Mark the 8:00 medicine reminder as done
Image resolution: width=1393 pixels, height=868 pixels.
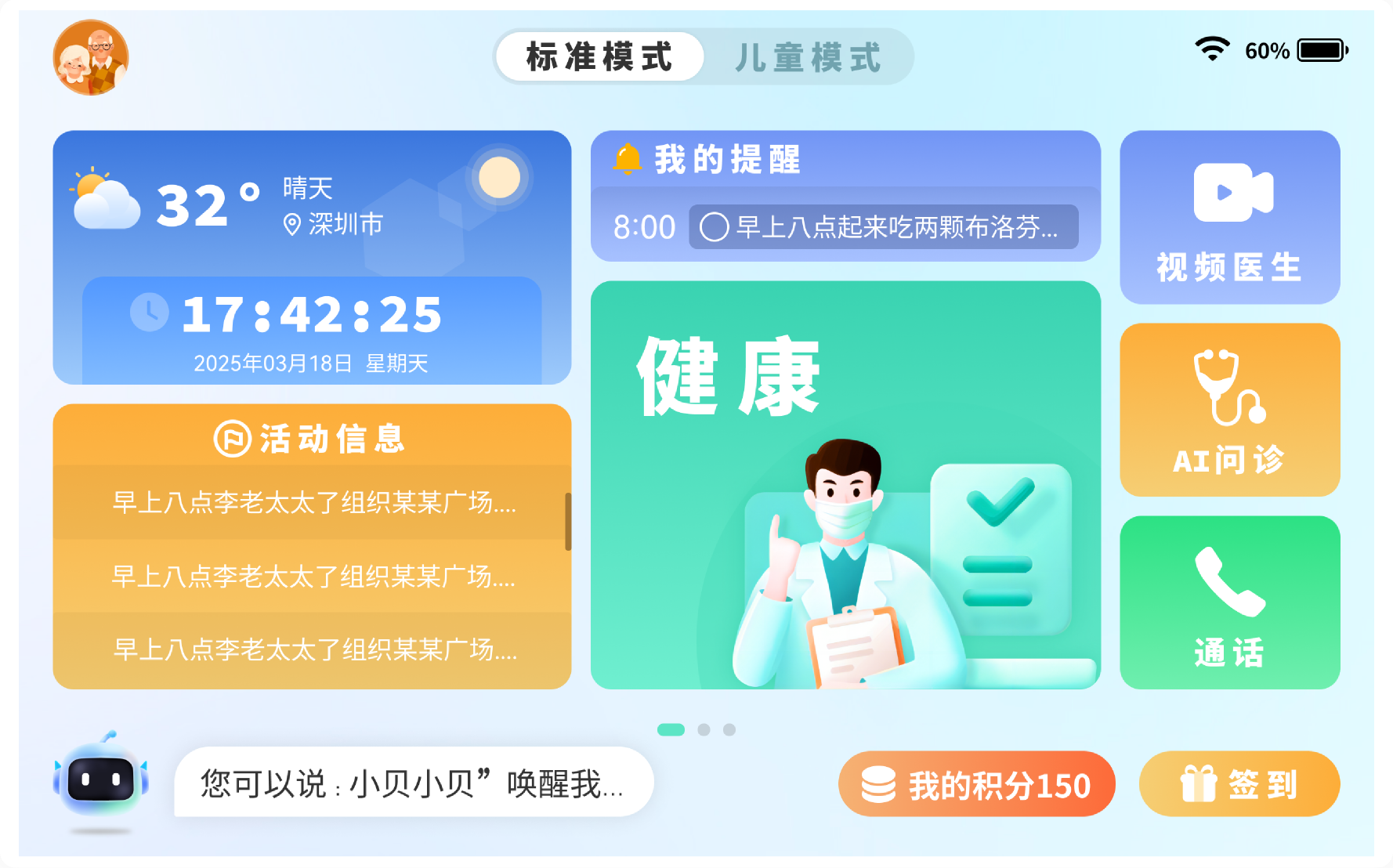point(714,227)
